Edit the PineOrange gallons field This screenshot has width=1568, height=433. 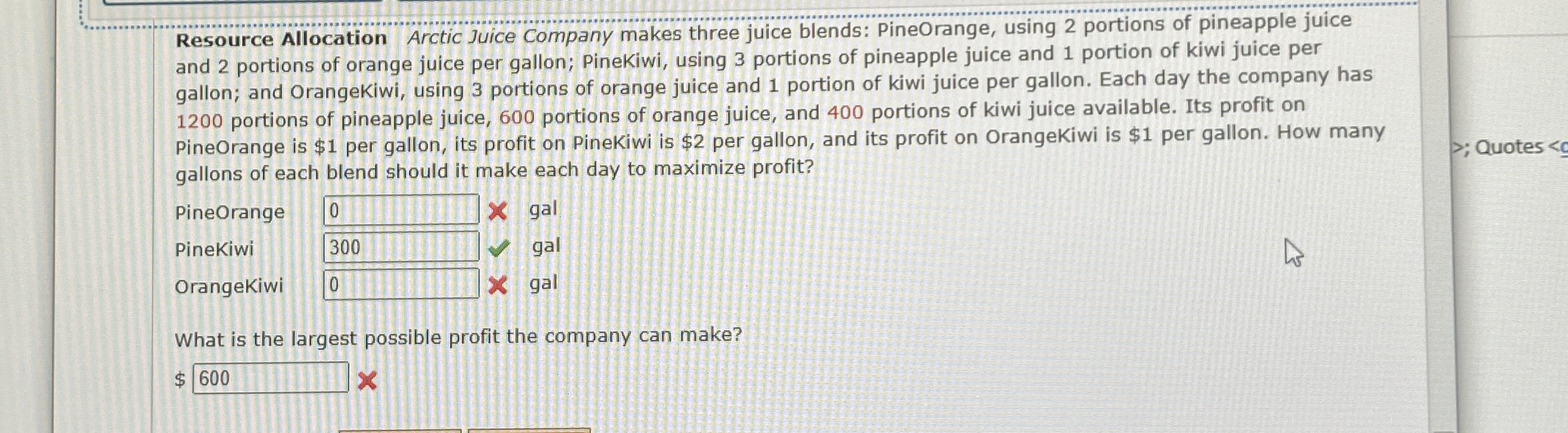tap(401, 210)
